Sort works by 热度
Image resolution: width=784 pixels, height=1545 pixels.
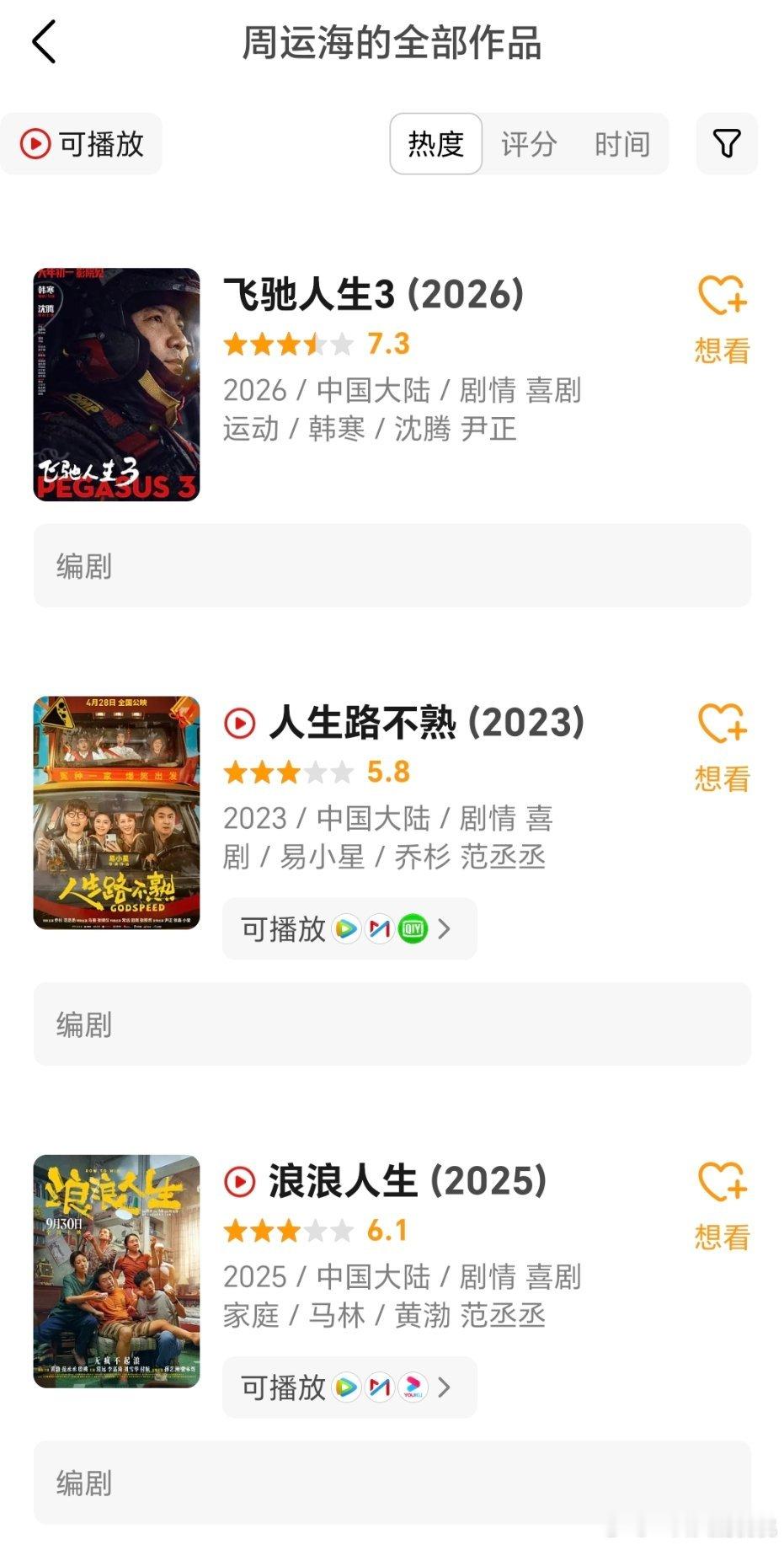coord(435,144)
